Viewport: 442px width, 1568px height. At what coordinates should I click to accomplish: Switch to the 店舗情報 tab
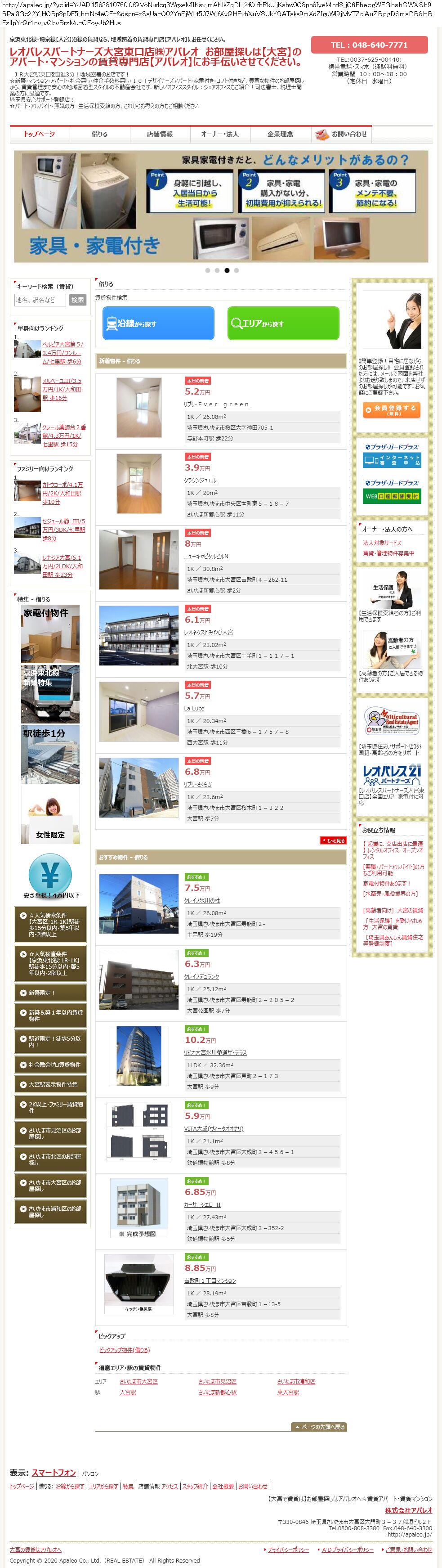pos(159,134)
